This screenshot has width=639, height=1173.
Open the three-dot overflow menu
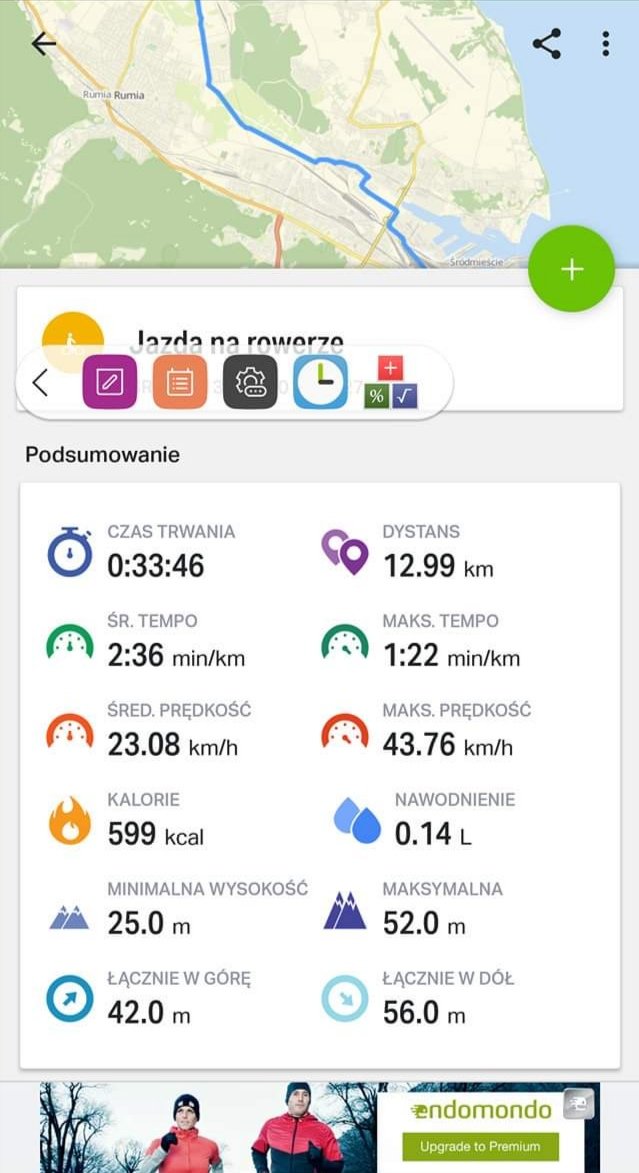coord(606,44)
